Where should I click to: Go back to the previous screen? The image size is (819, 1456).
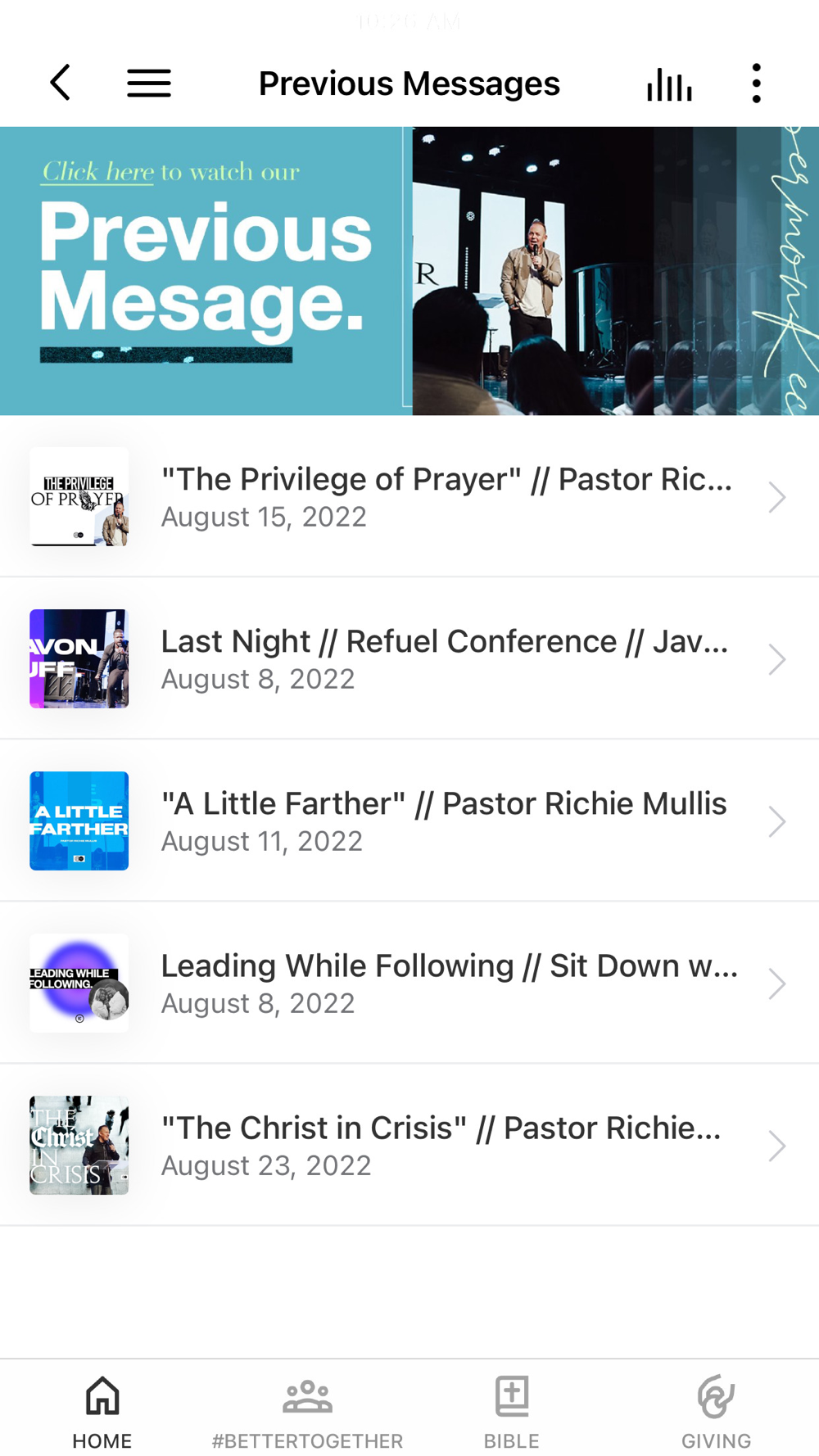tap(61, 83)
